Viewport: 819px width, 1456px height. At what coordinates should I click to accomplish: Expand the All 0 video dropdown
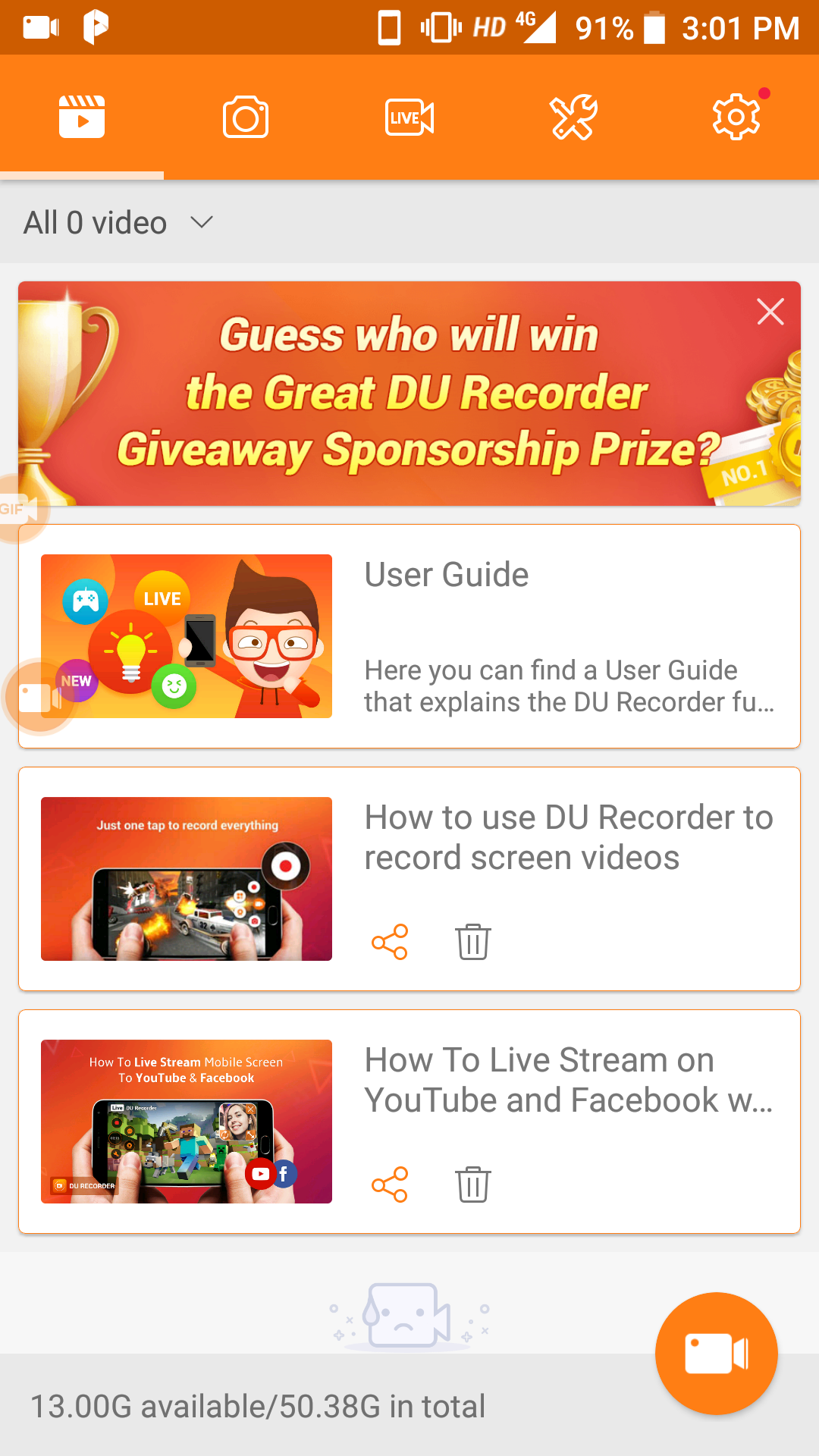[118, 223]
